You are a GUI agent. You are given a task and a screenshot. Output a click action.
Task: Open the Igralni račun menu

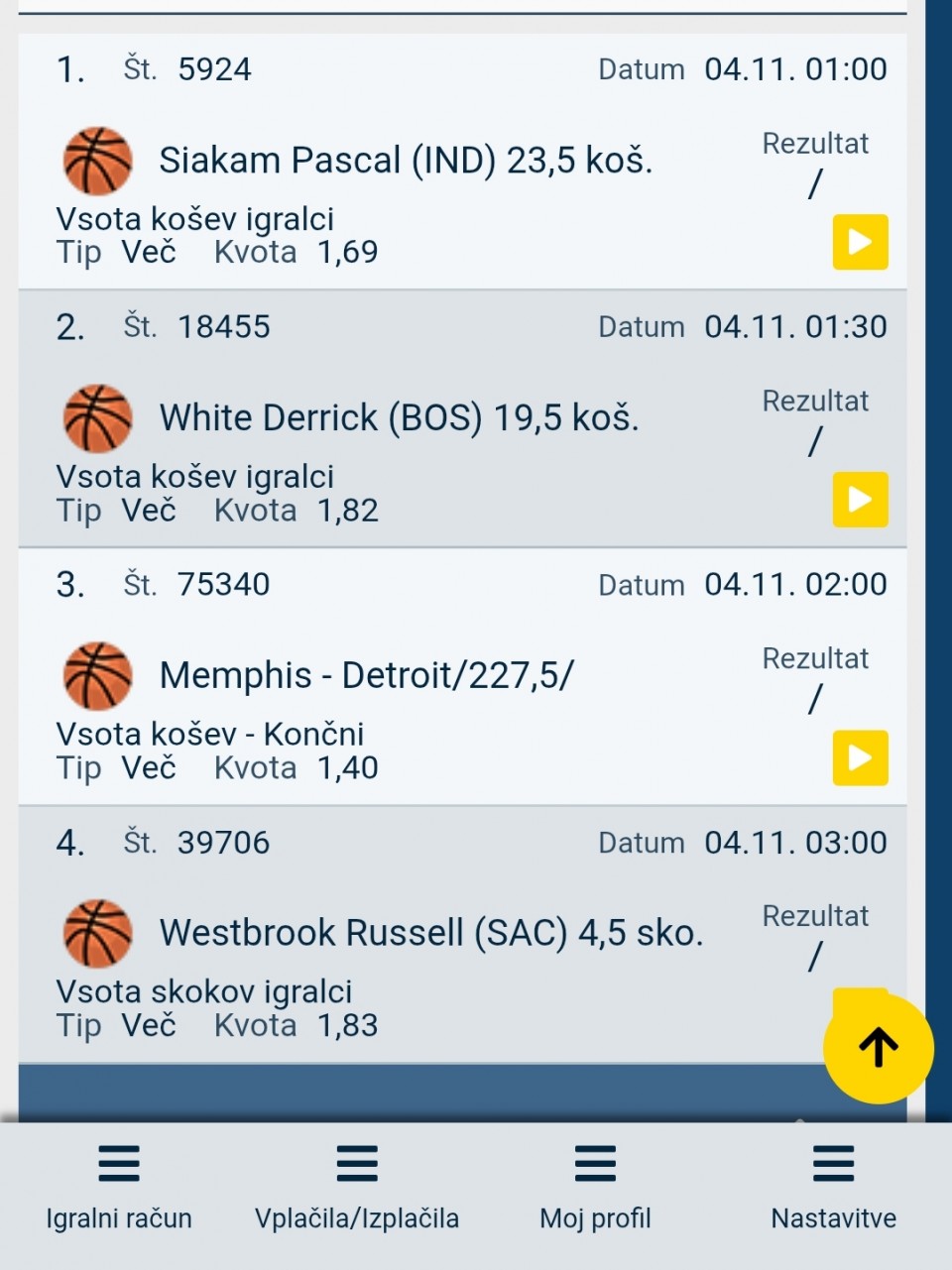click(119, 1187)
